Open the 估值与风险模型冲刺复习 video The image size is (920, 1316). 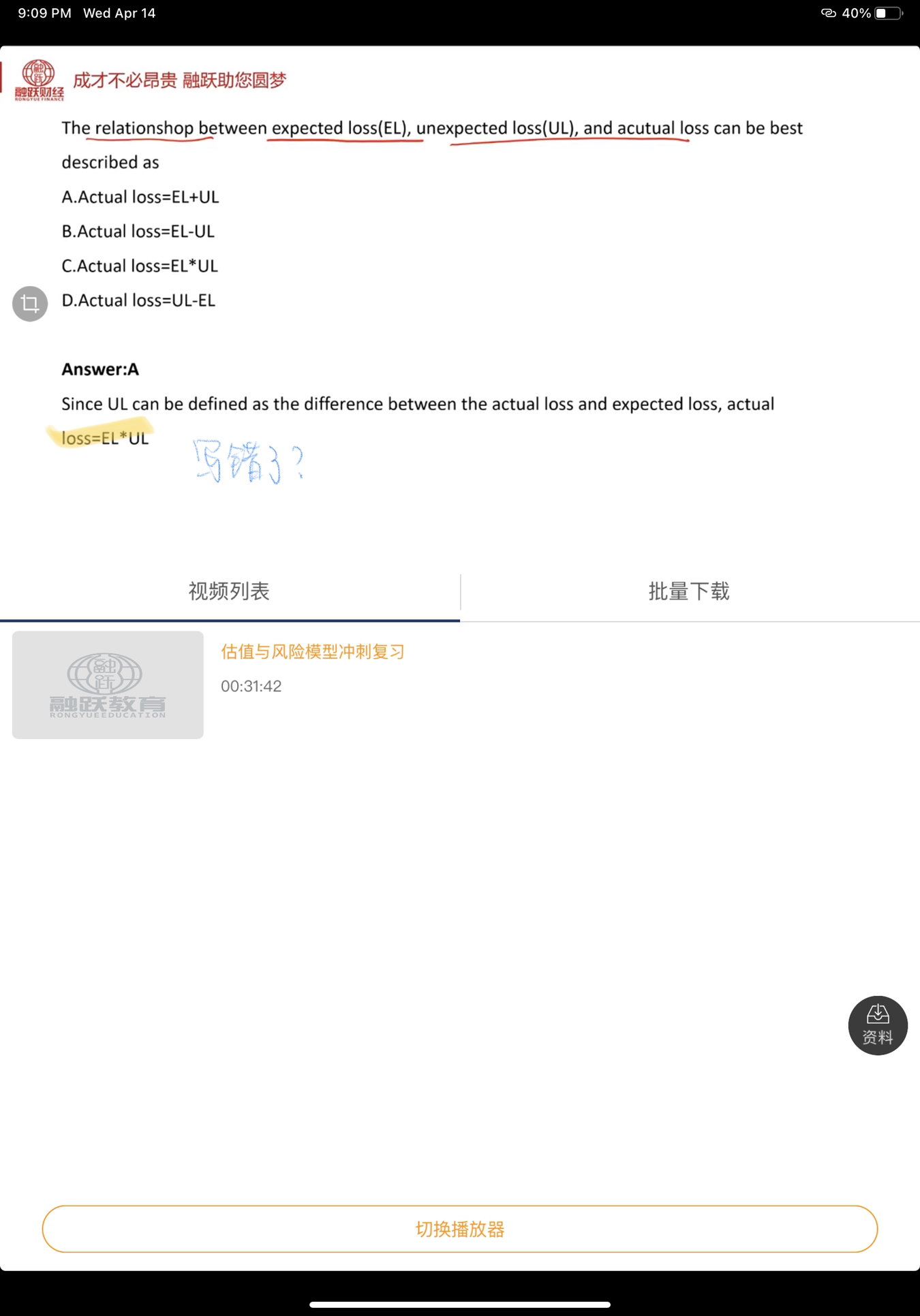(313, 652)
